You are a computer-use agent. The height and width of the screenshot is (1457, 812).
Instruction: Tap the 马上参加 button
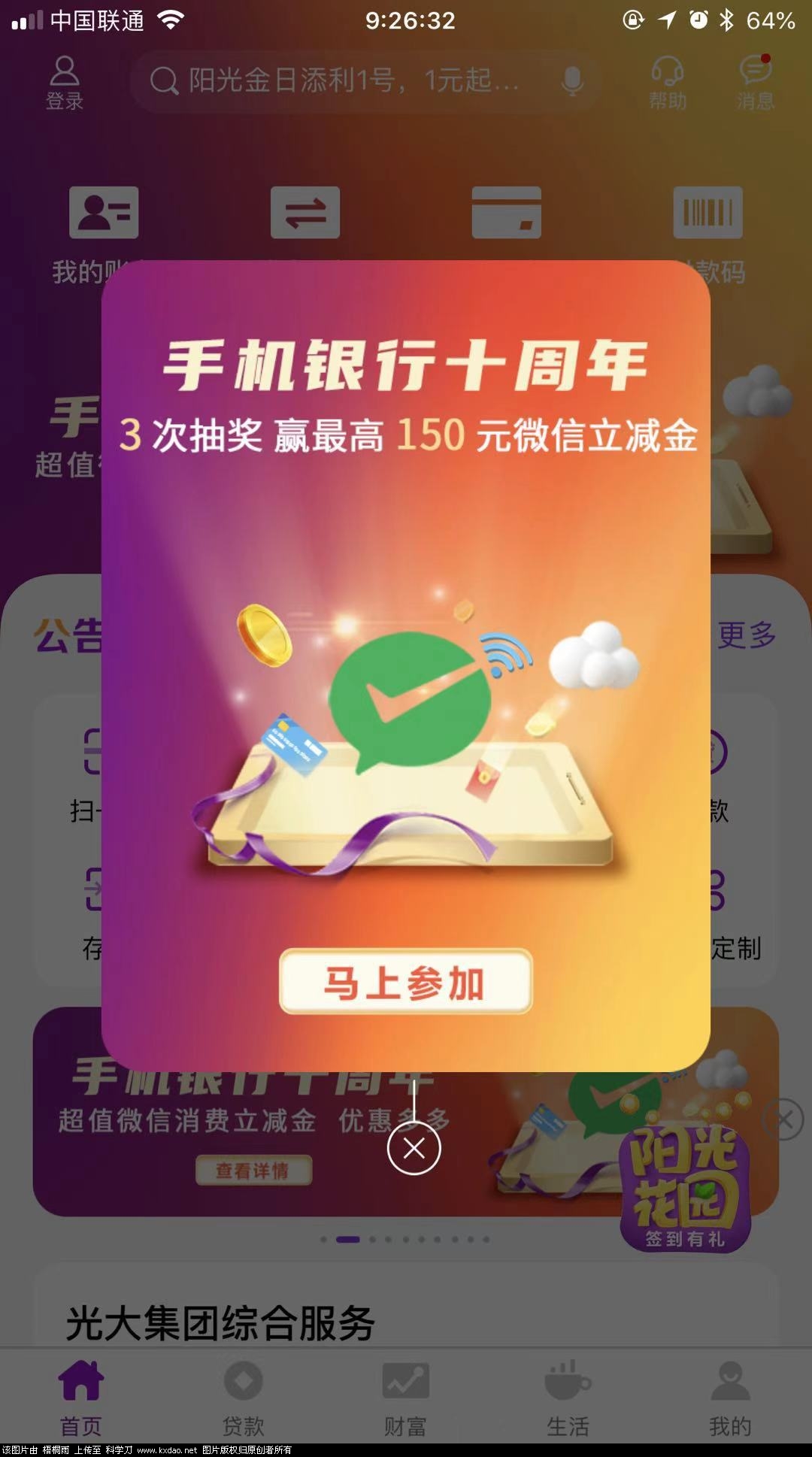(405, 982)
